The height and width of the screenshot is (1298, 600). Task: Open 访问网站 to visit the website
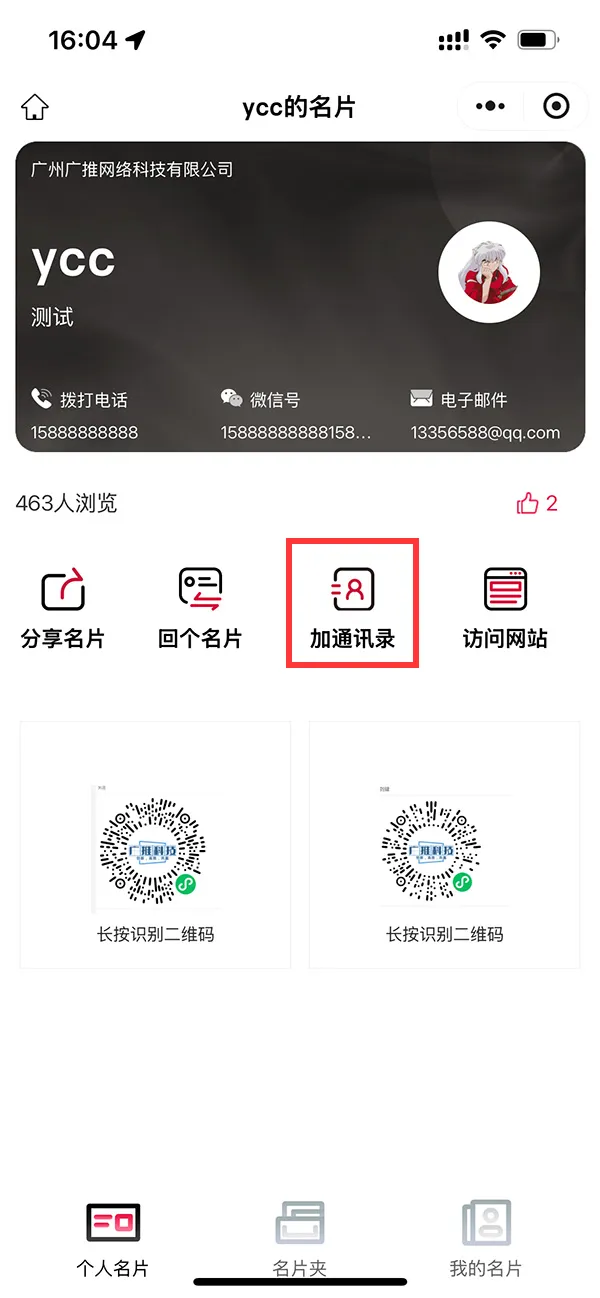coord(505,608)
